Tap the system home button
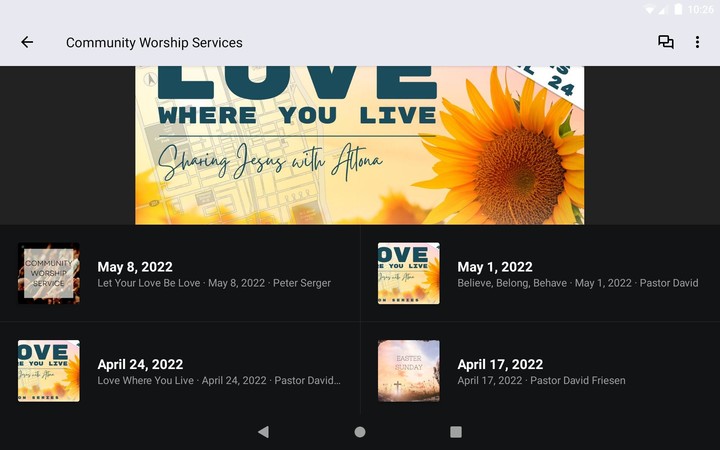720x450 pixels. 360,432
